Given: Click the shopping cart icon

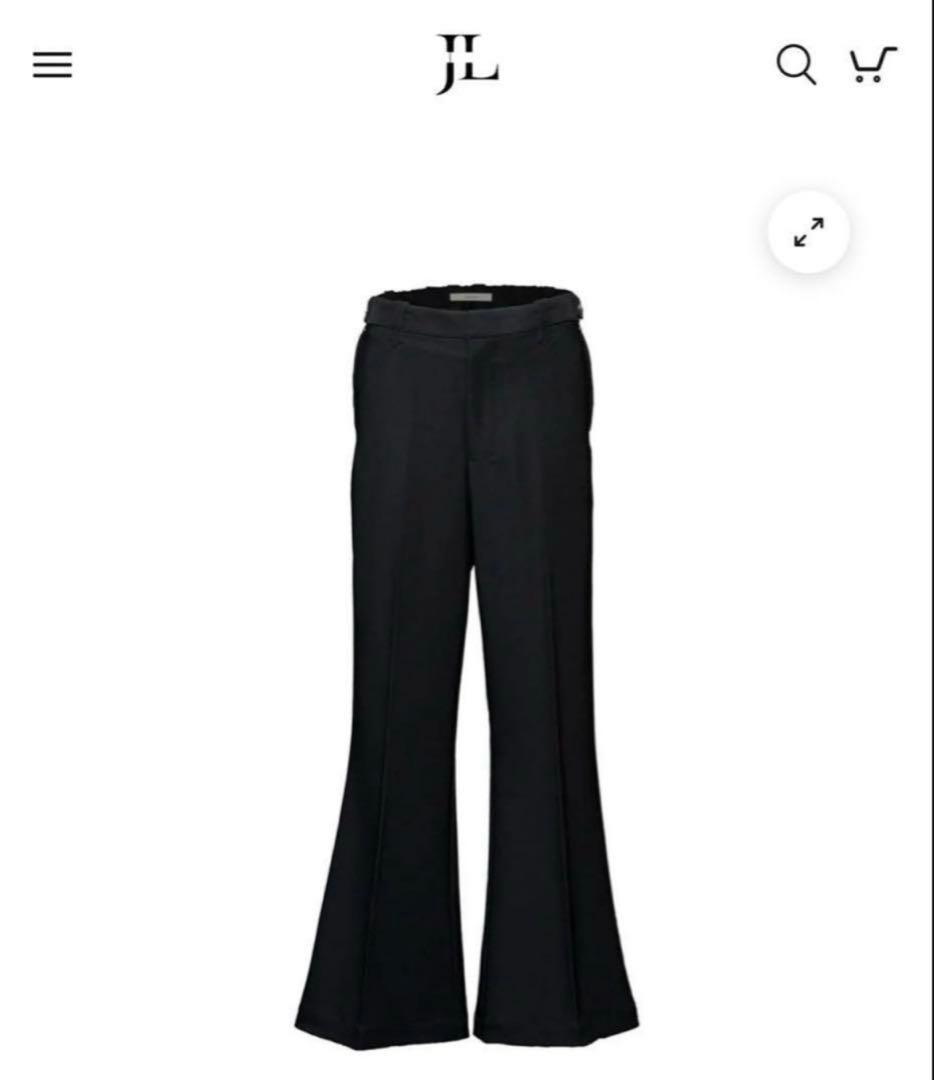Looking at the screenshot, I should 871,65.
